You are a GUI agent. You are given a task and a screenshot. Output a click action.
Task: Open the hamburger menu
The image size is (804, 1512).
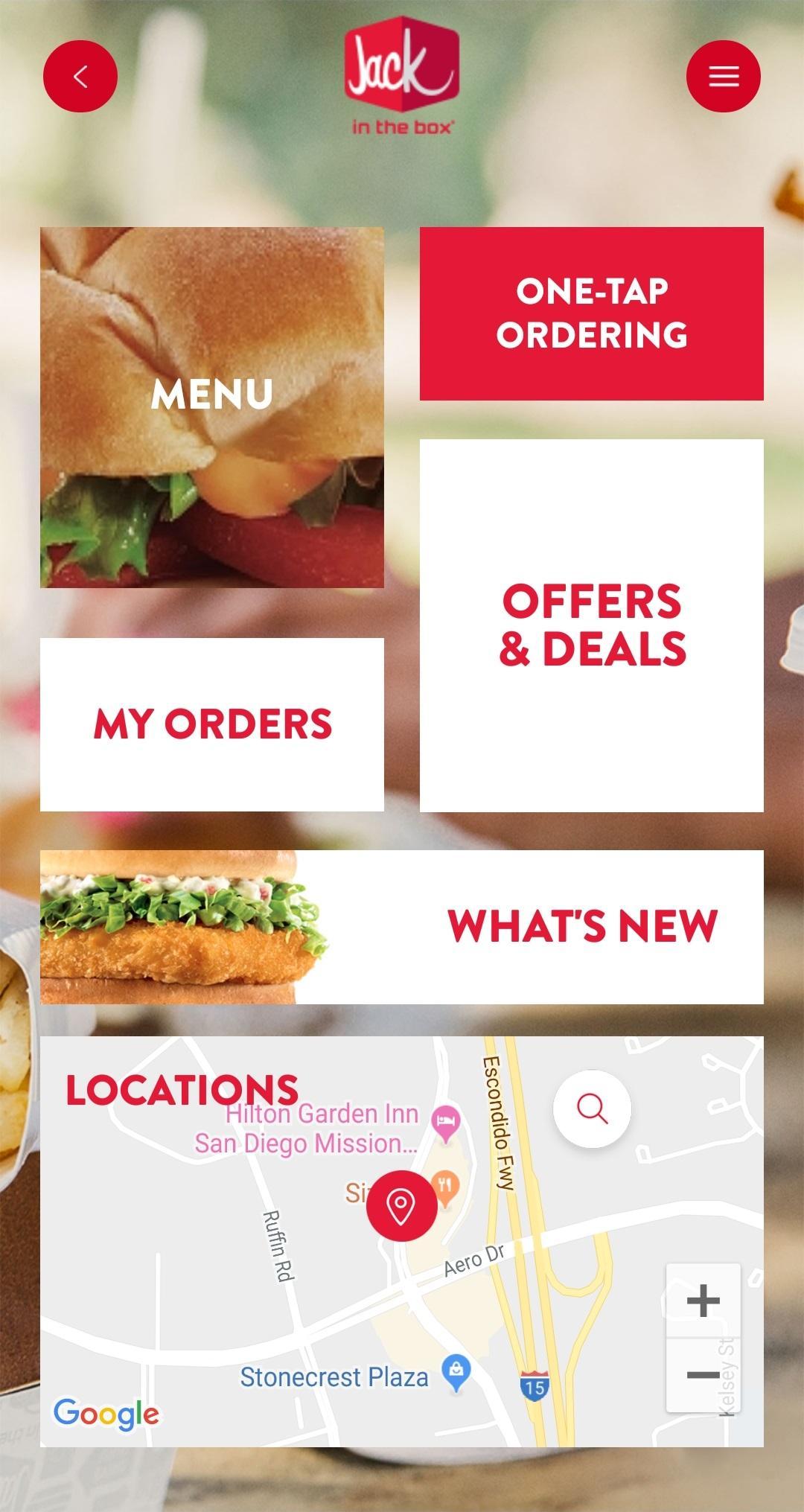(x=723, y=76)
